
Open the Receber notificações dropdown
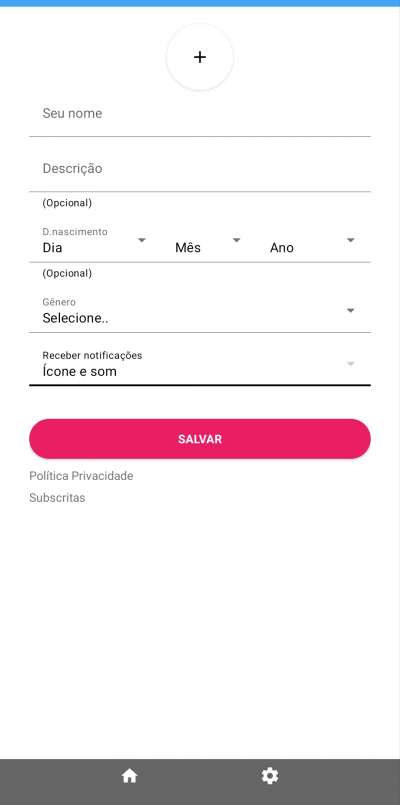200,365
